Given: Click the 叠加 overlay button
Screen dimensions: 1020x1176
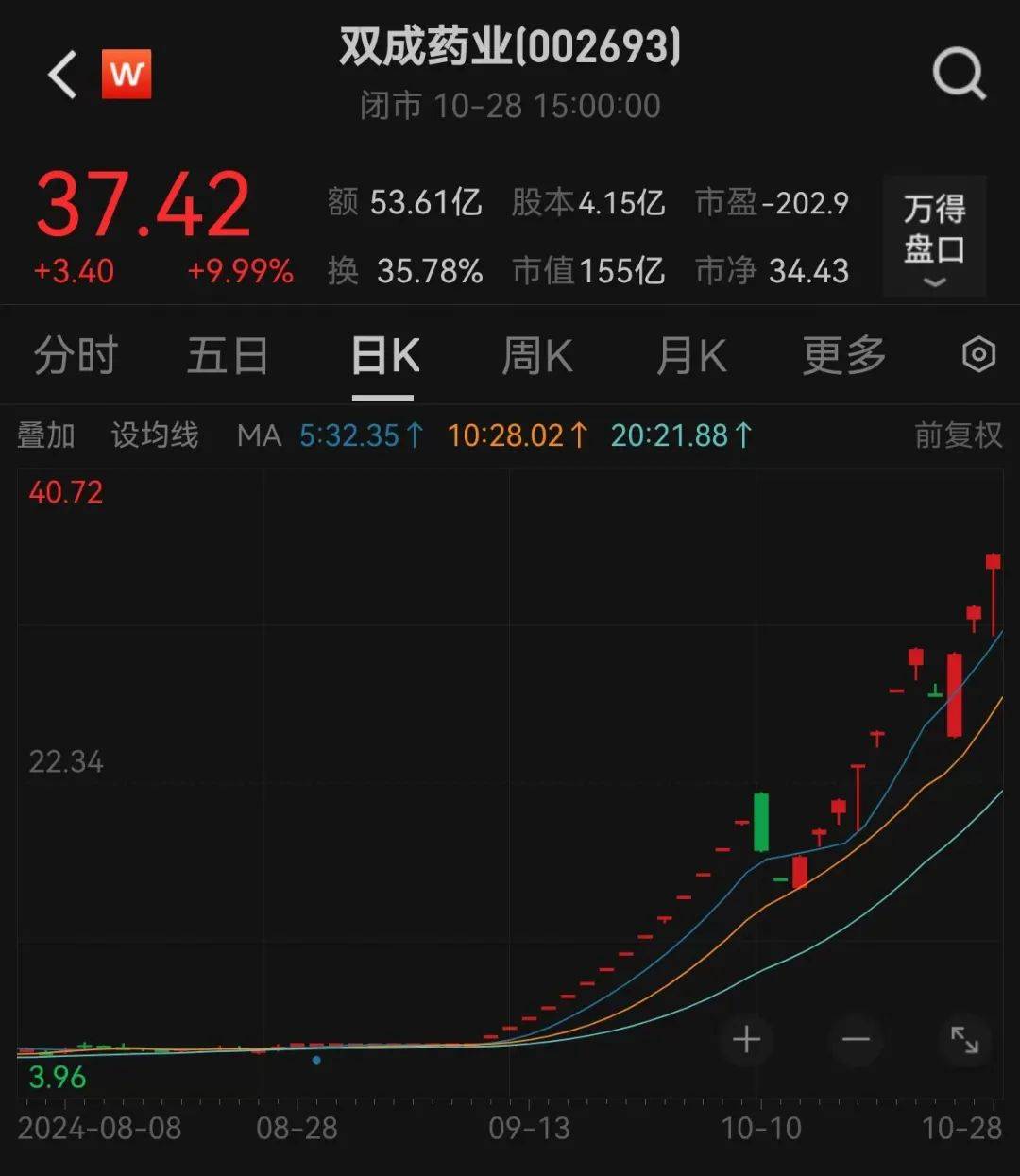Looking at the screenshot, I should click(46, 435).
